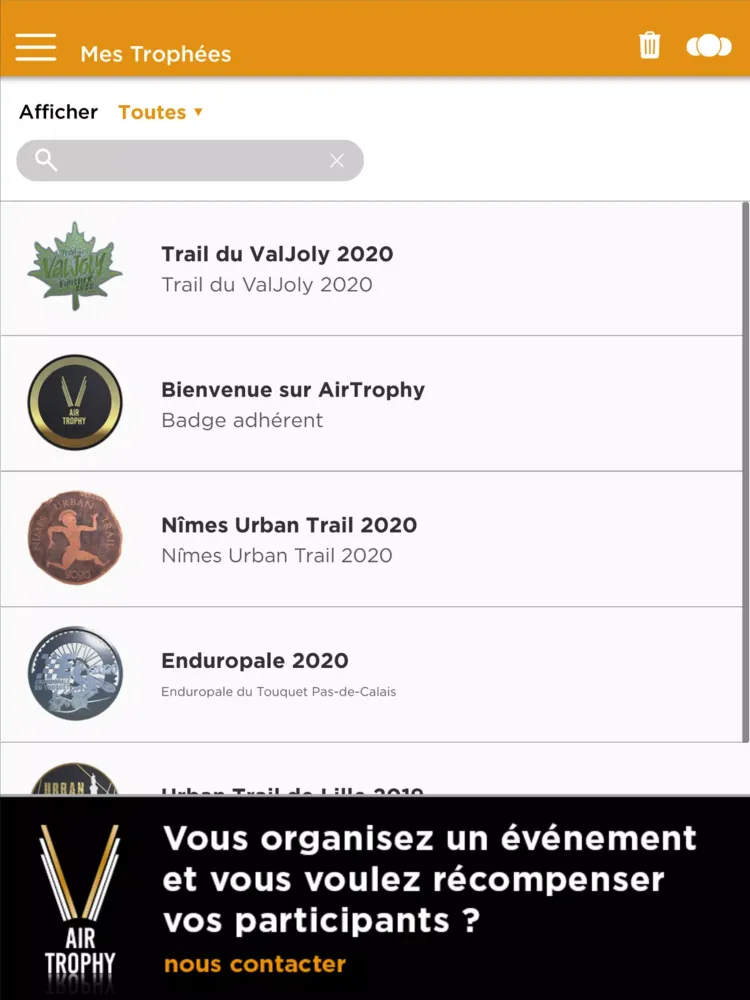
Task: Click the Trail du ValJoly leaf medal icon
Action: (75, 266)
